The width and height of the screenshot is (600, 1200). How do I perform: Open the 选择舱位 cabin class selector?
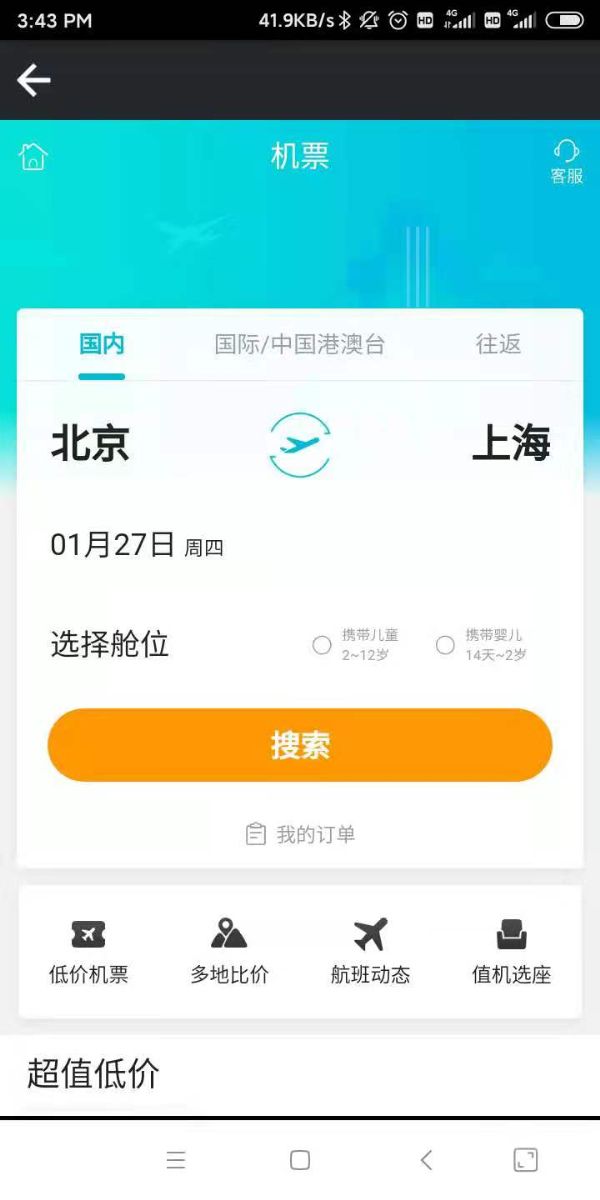(110, 644)
